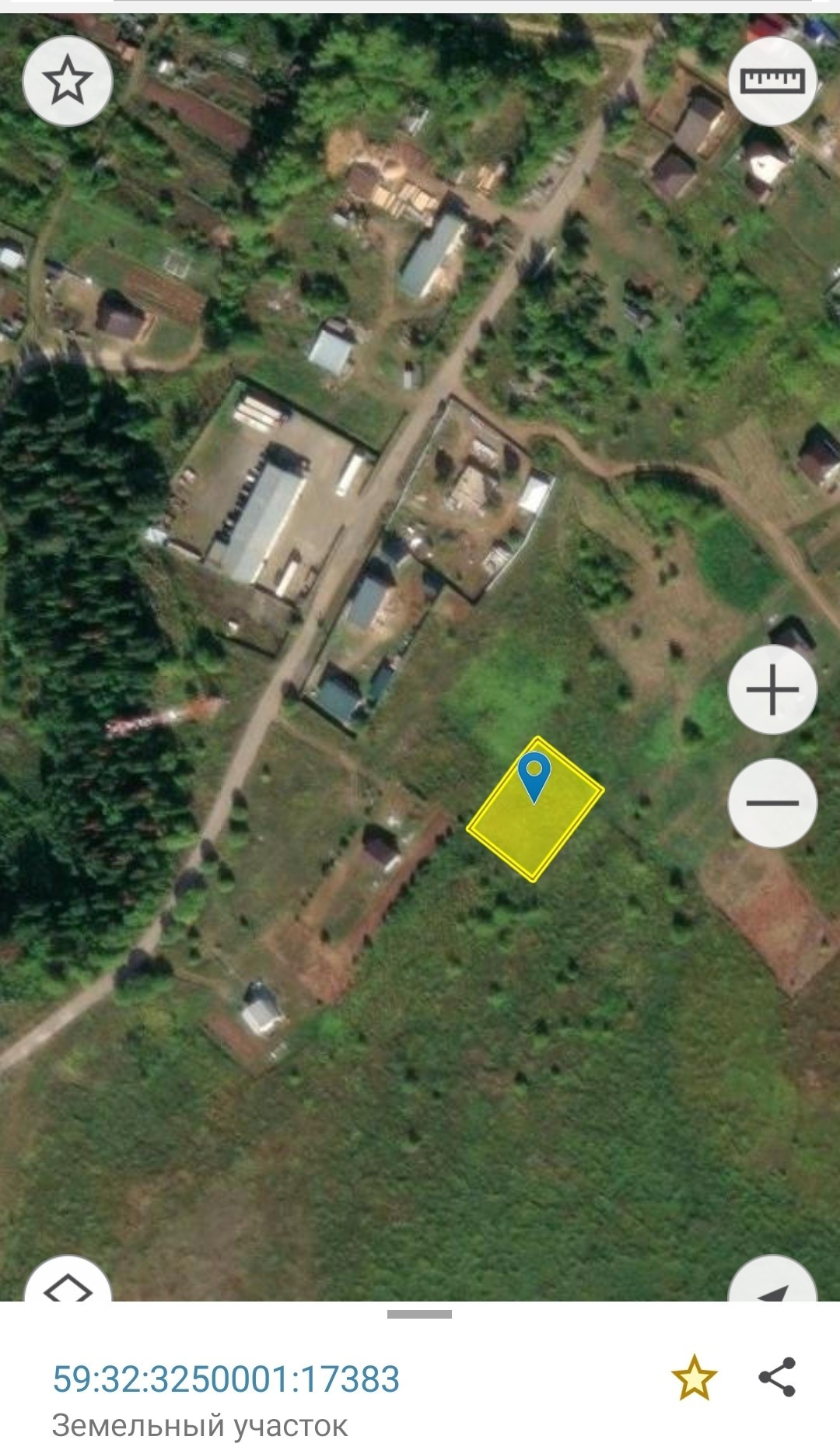Image resolution: width=840 pixels, height=1454 pixels.
Task: Center map on my location
Action: click(x=772, y=1278)
